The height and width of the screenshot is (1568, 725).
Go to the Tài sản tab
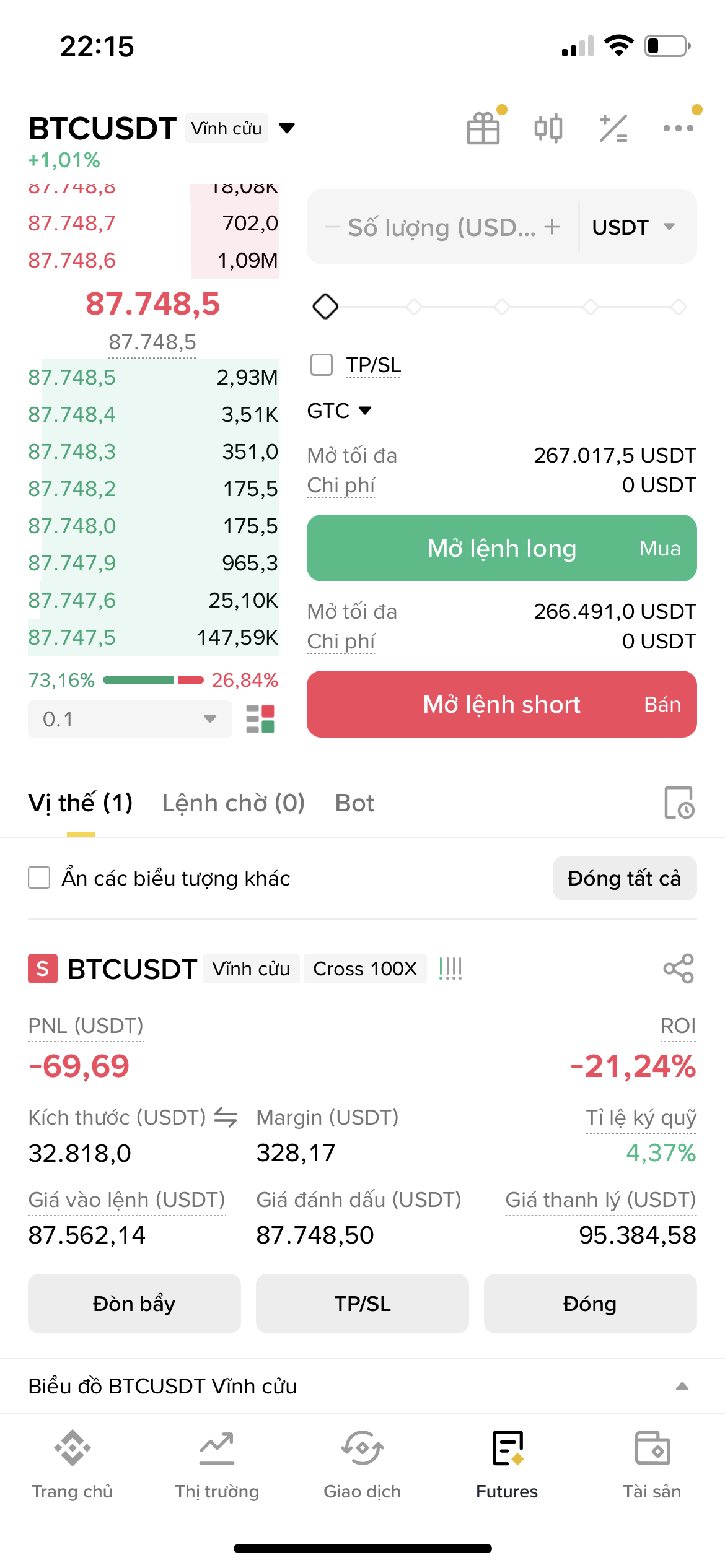pyautogui.click(x=652, y=1464)
